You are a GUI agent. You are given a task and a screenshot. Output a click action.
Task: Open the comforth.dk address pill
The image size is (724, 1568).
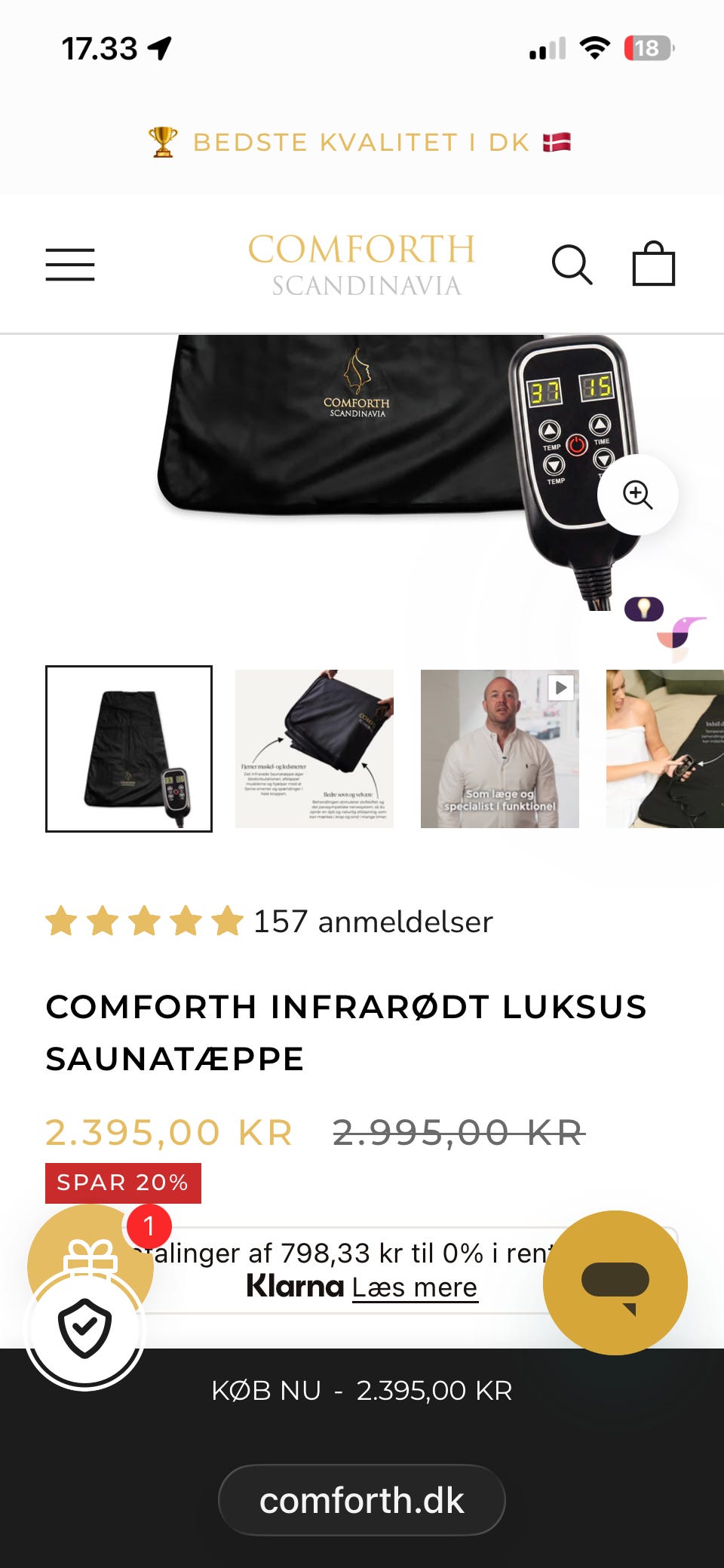(x=362, y=1499)
